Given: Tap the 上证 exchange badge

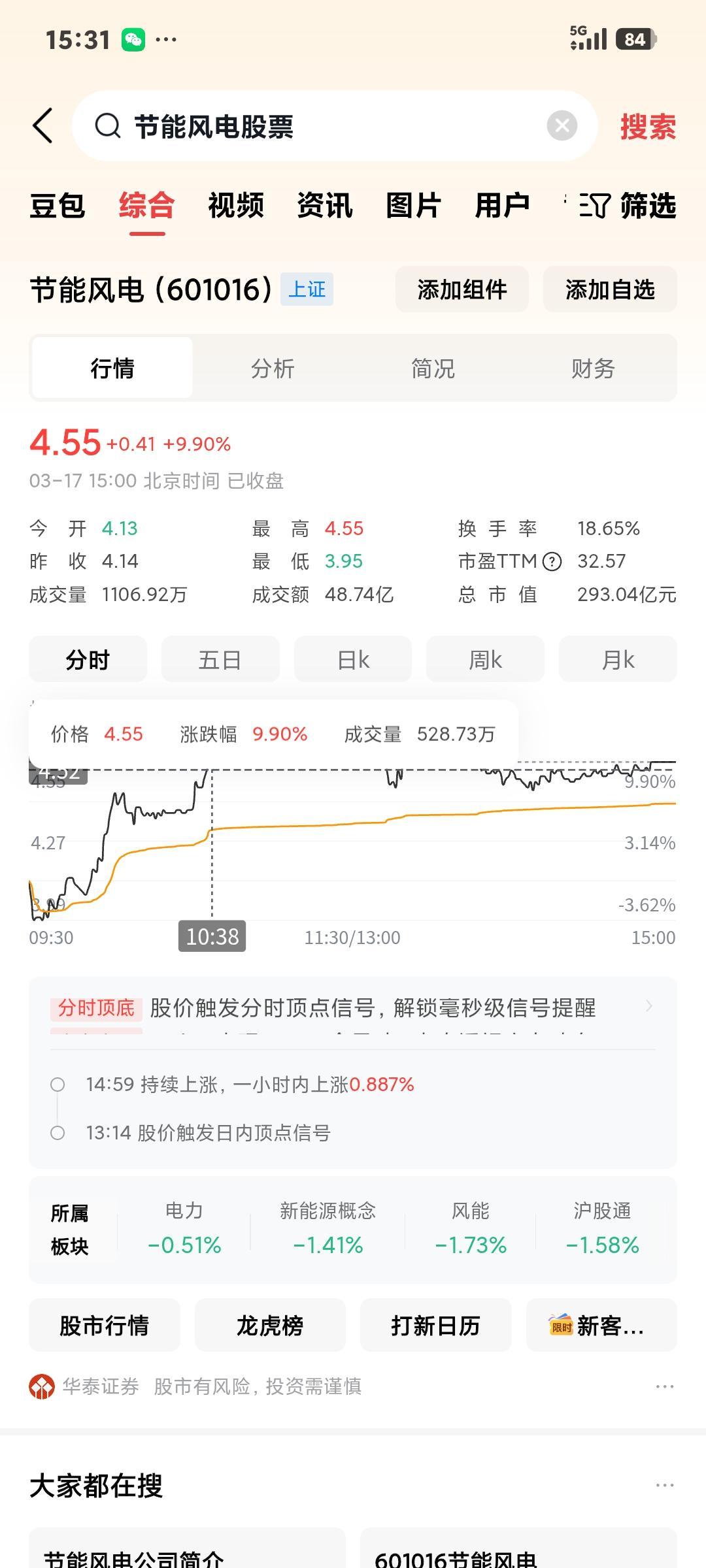Looking at the screenshot, I should [x=307, y=290].
